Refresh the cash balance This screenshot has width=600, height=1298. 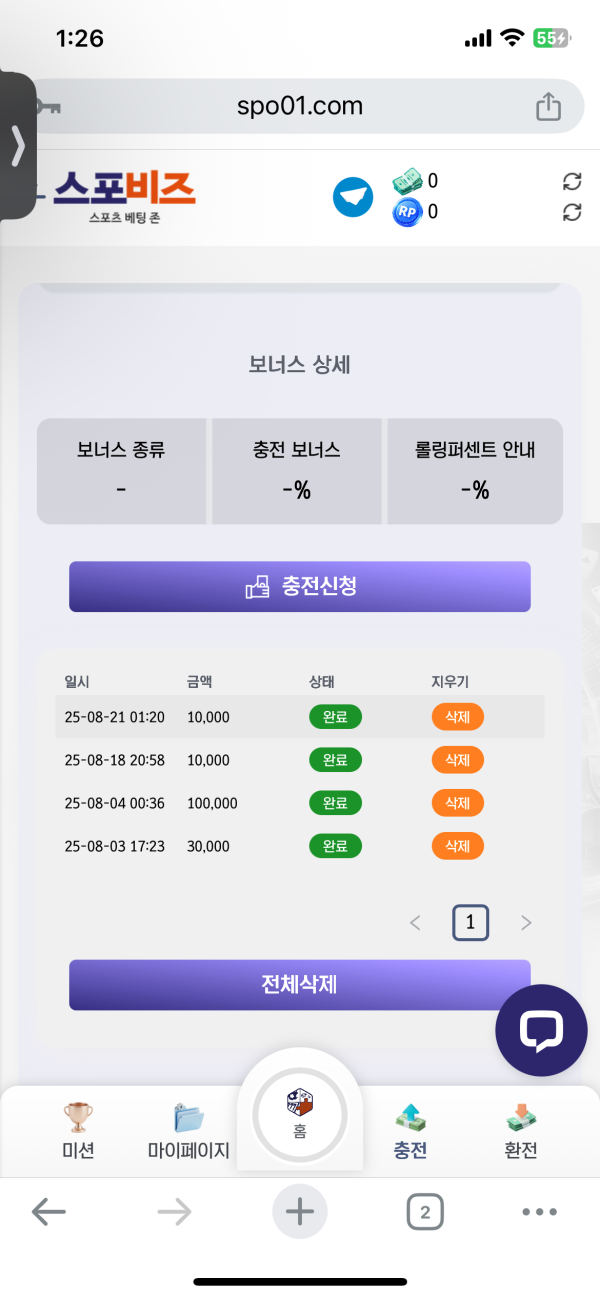[572, 181]
